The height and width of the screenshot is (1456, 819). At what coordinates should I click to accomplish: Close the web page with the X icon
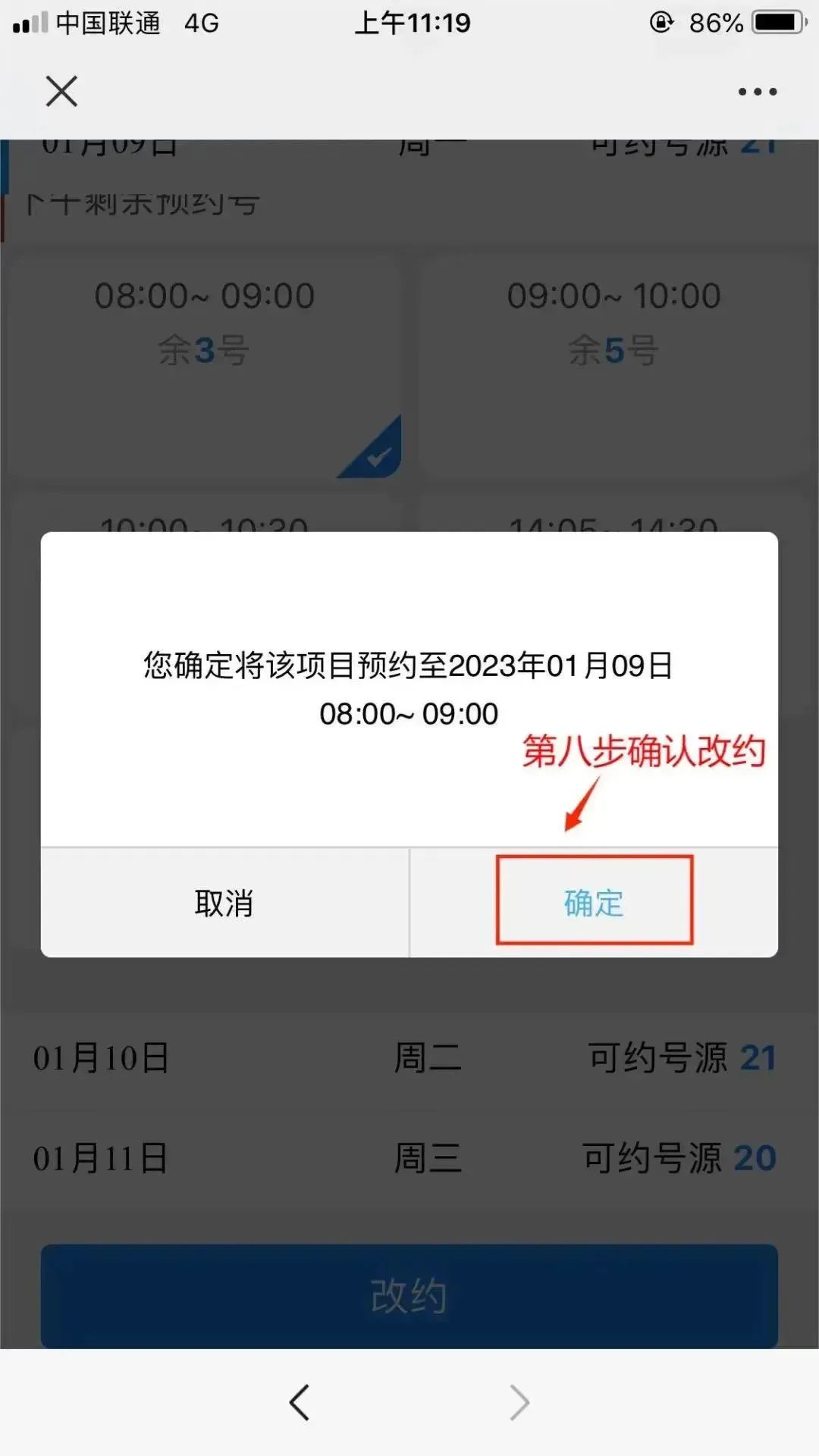[x=61, y=92]
